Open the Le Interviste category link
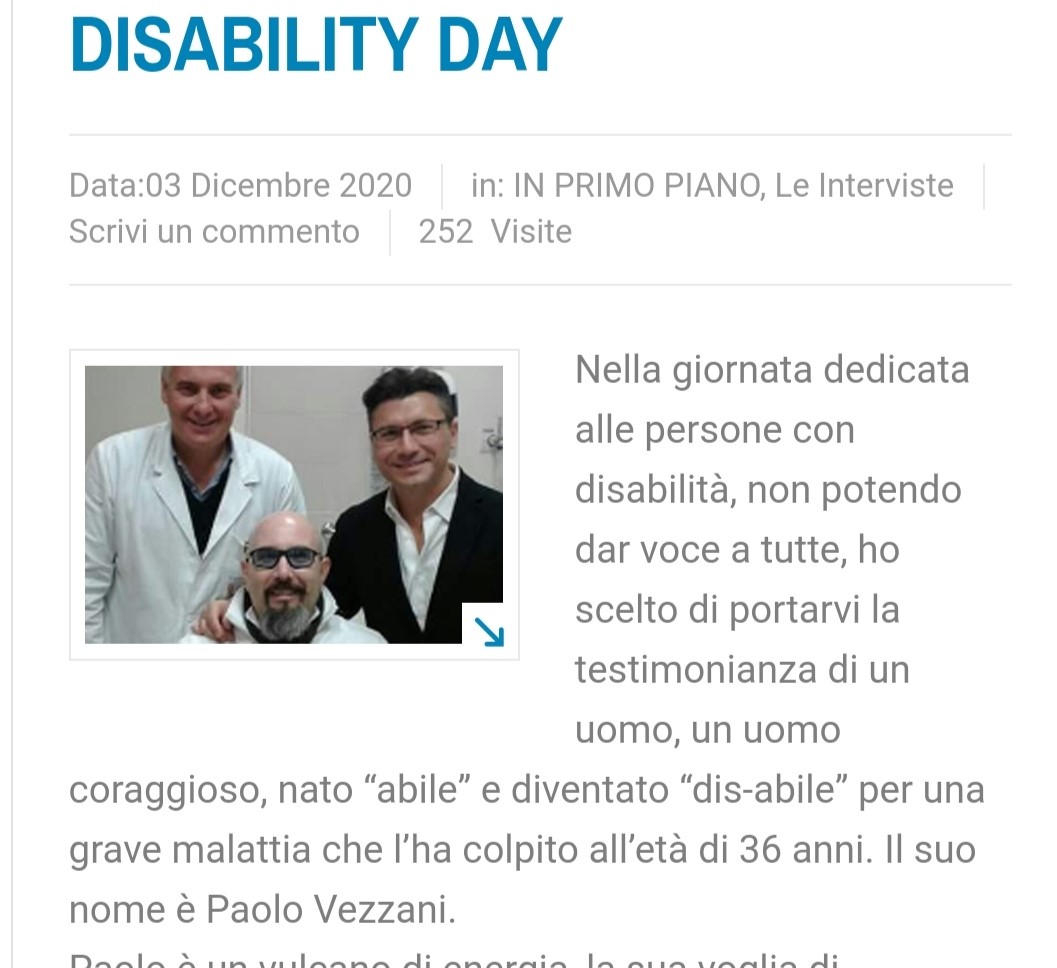 [864, 186]
